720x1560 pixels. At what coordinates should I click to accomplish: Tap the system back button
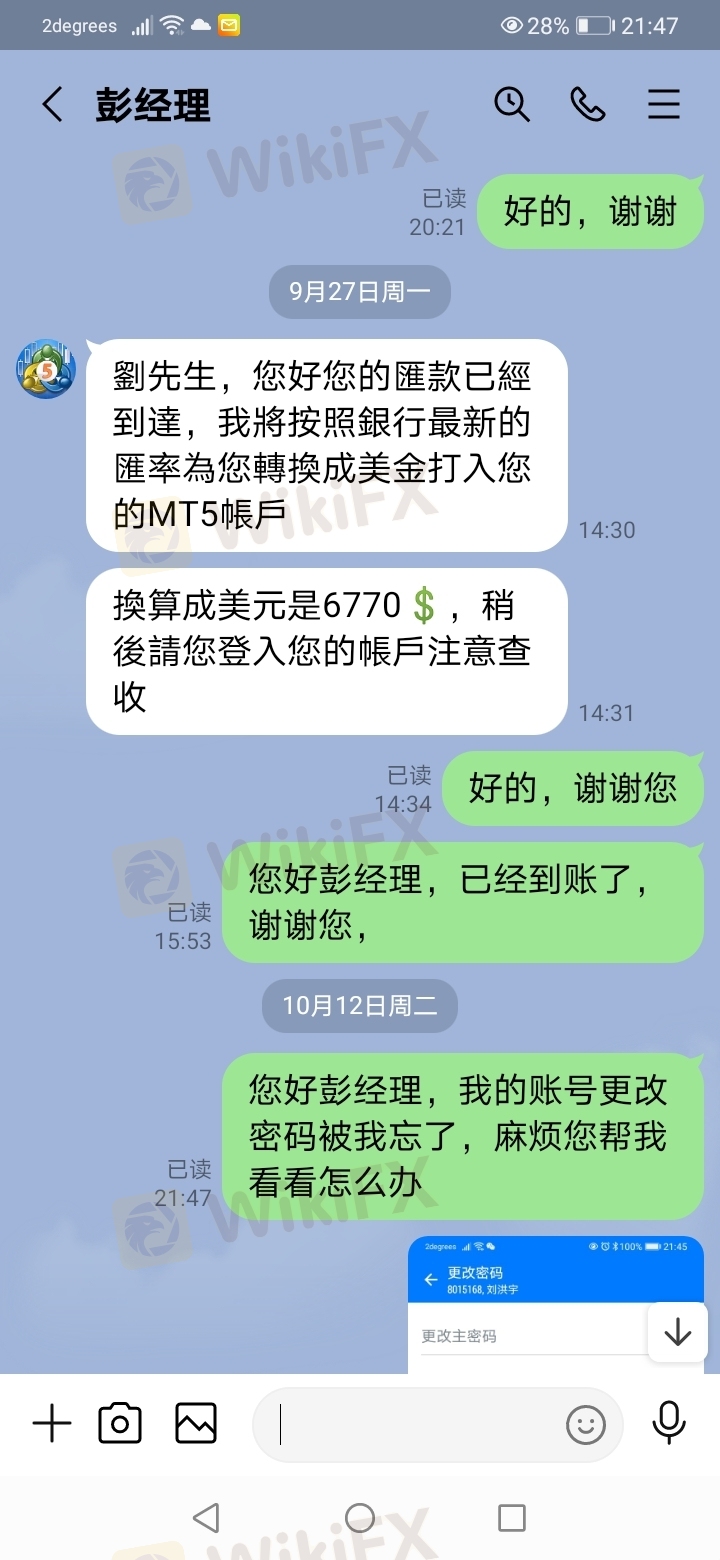coord(206,1518)
